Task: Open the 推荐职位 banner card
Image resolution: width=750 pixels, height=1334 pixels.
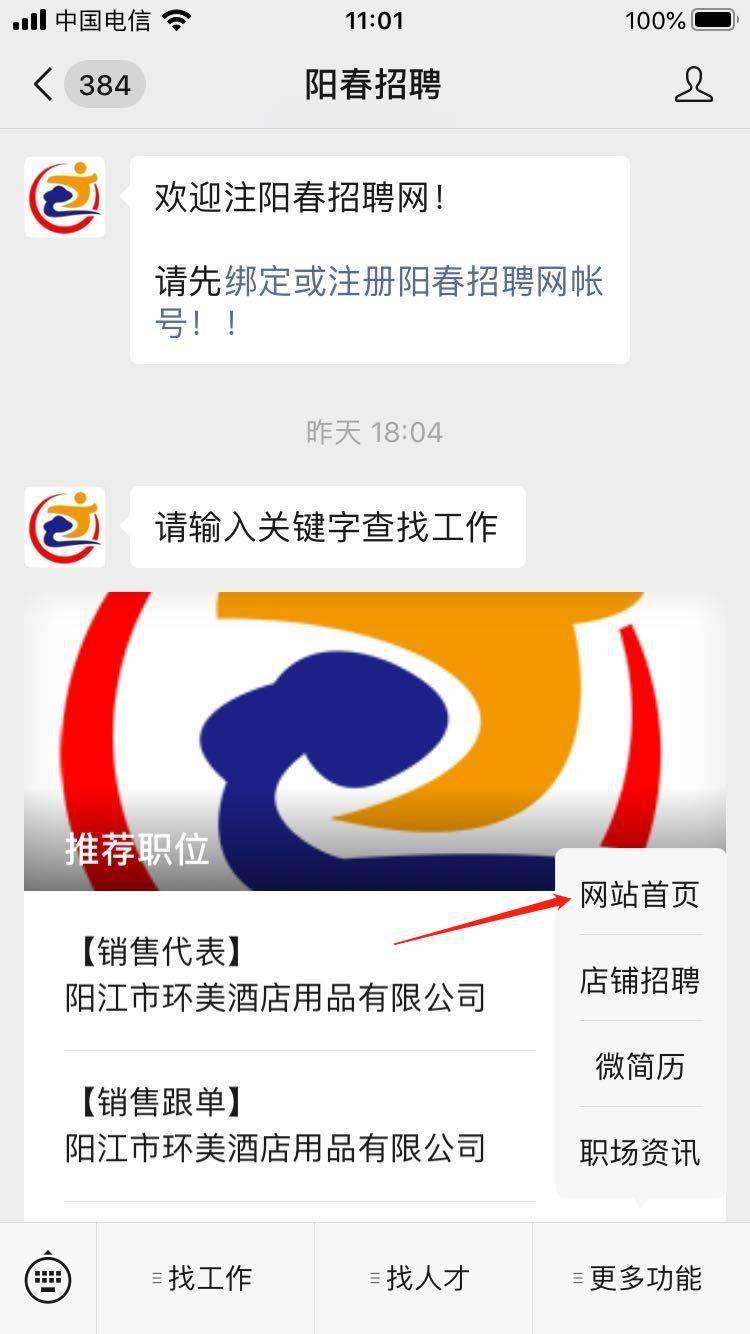Action: (375, 740)
